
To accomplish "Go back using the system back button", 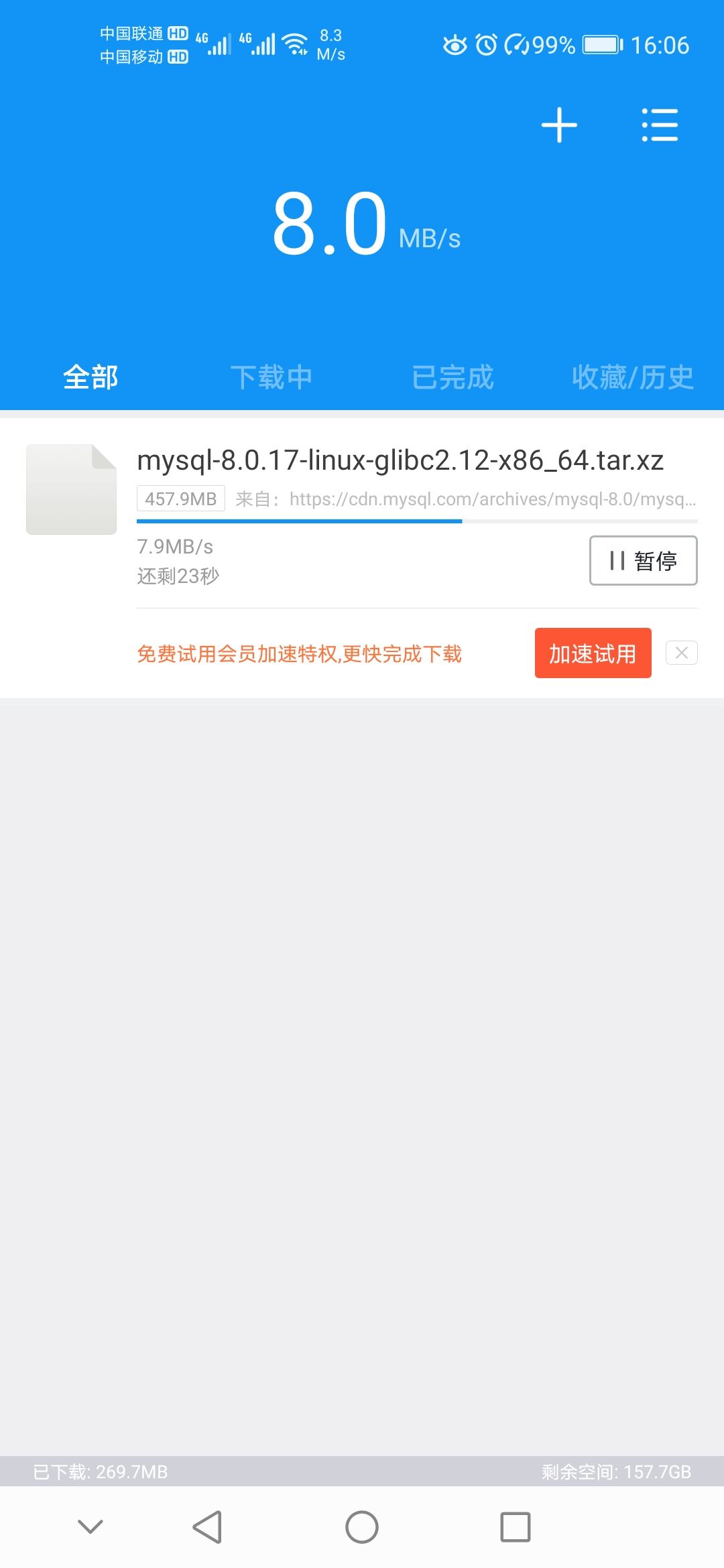I will [207, 1527].
